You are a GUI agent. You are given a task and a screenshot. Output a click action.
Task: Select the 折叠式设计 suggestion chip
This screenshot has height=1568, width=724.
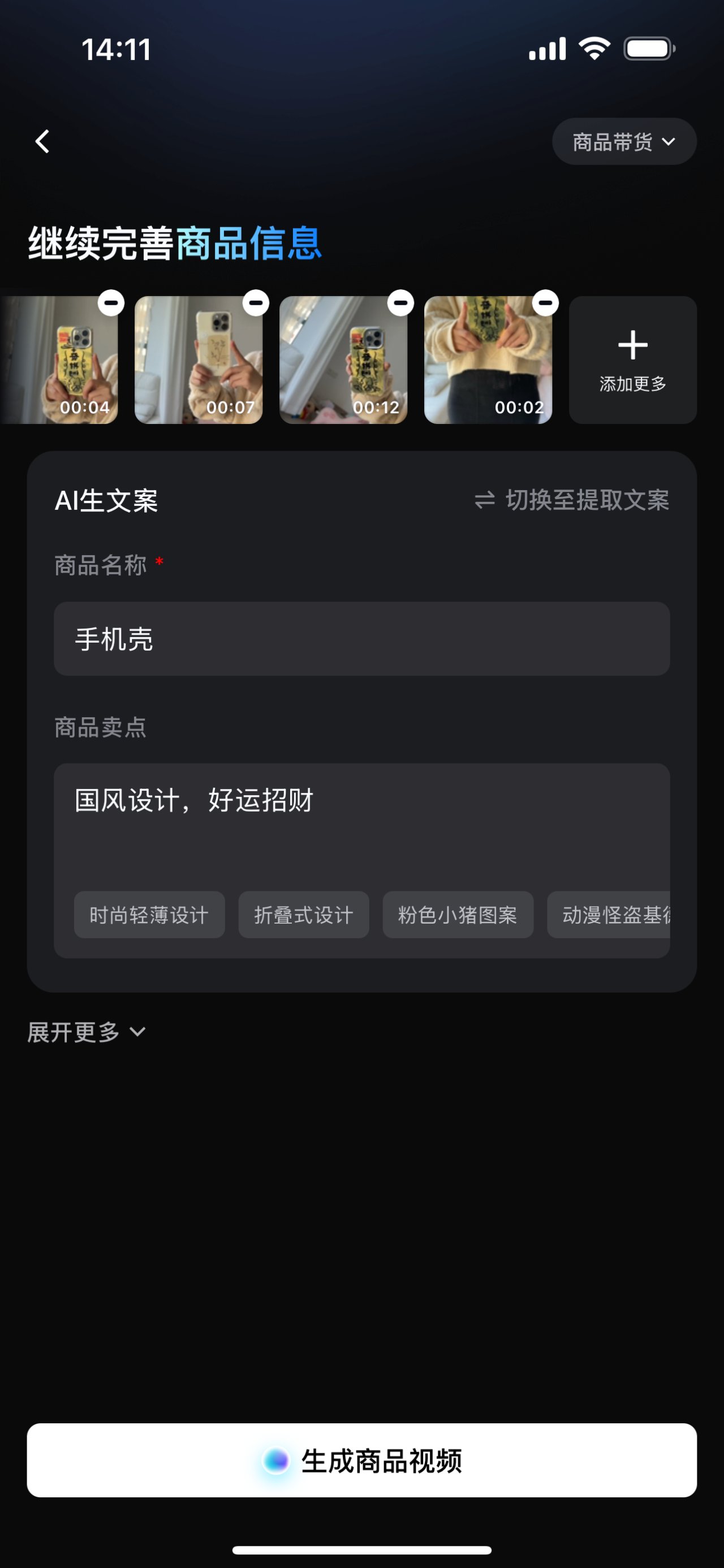[303, 915]
